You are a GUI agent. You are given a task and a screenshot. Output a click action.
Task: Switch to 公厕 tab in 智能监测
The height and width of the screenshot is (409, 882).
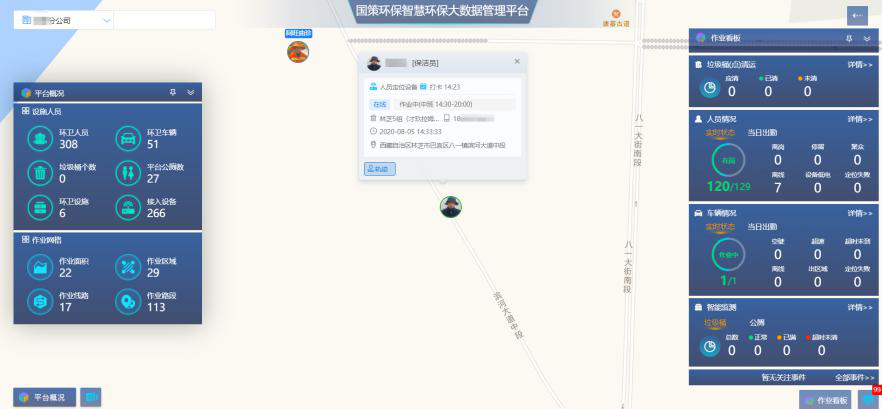tap(757, 323)
